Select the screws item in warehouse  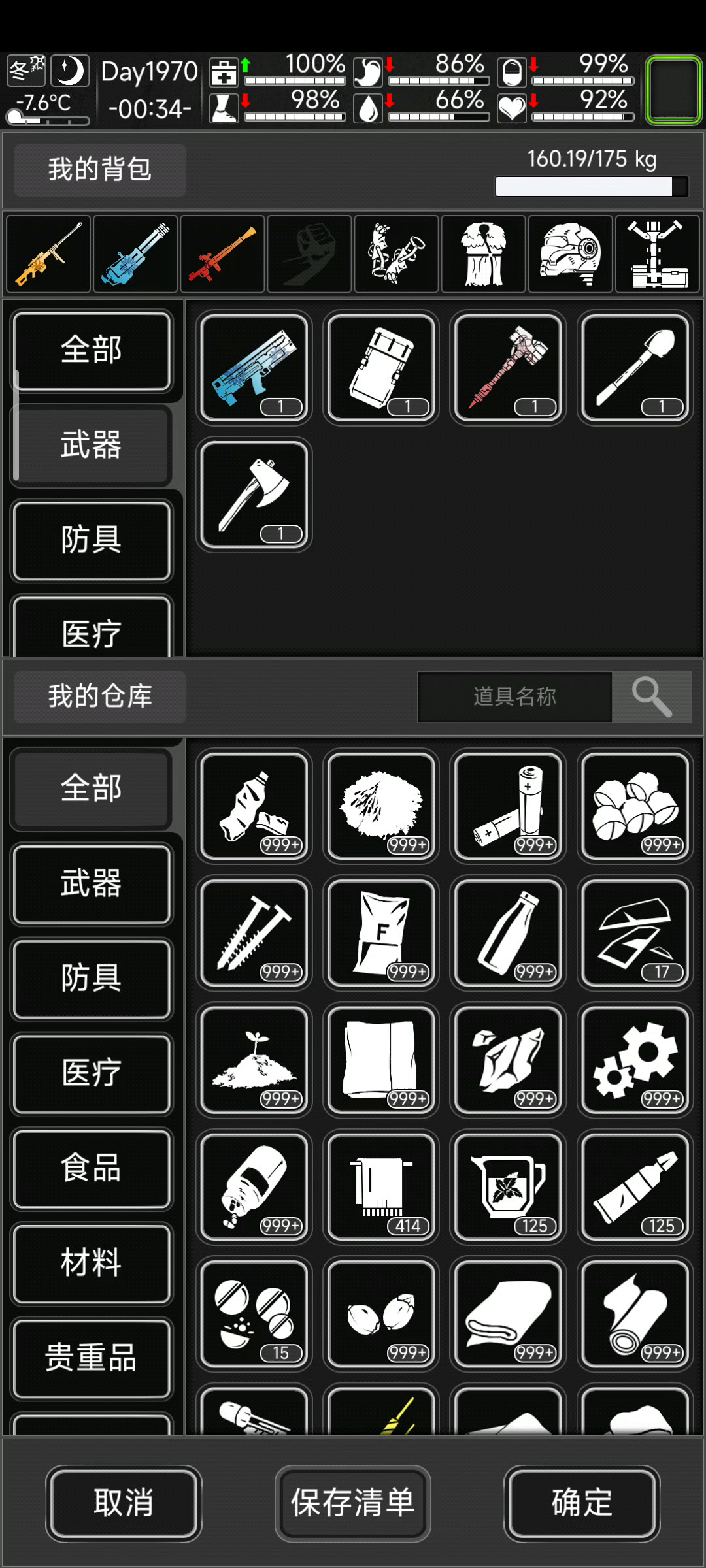[254, 933]
